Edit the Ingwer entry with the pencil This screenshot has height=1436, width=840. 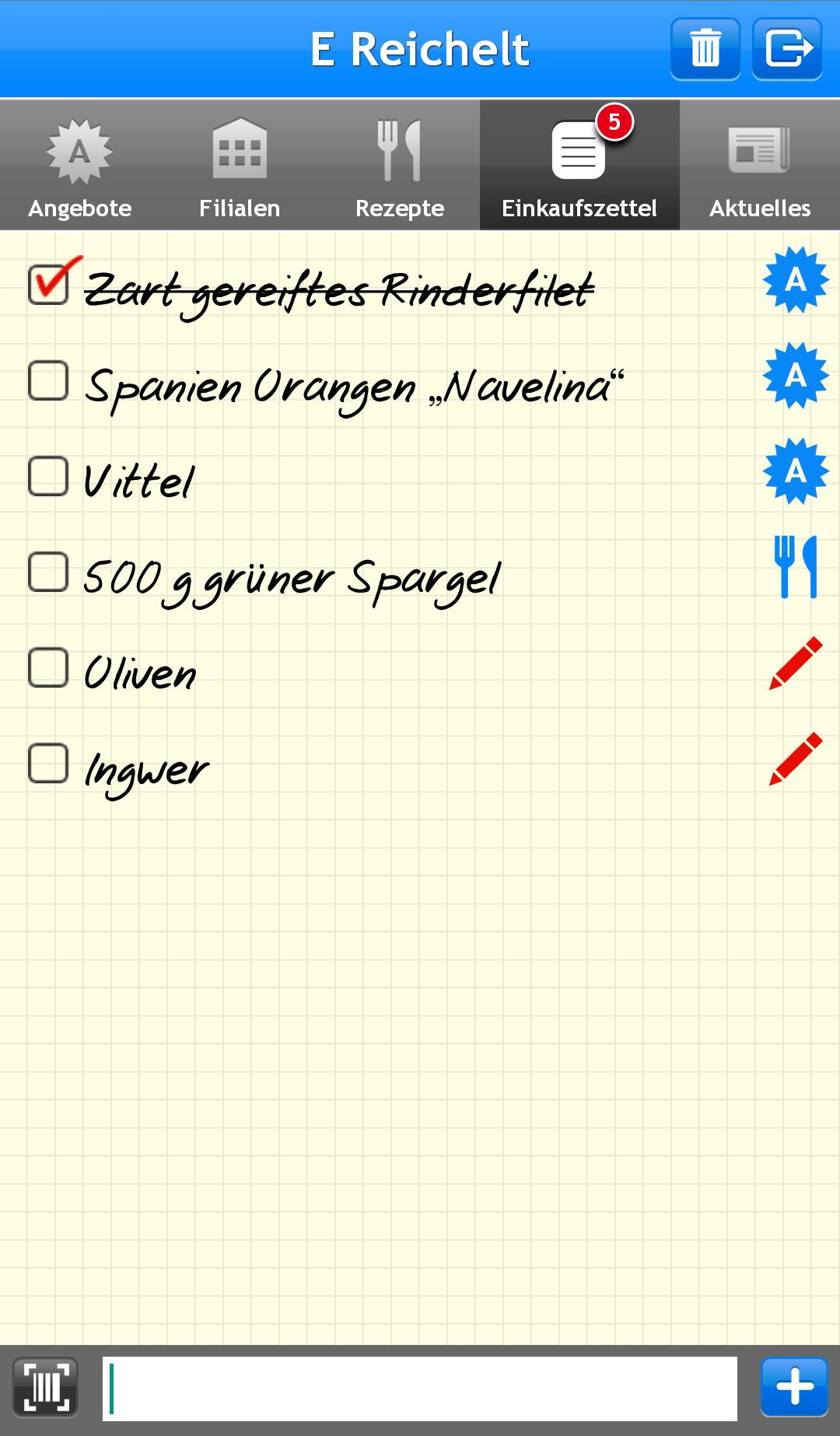795,758
